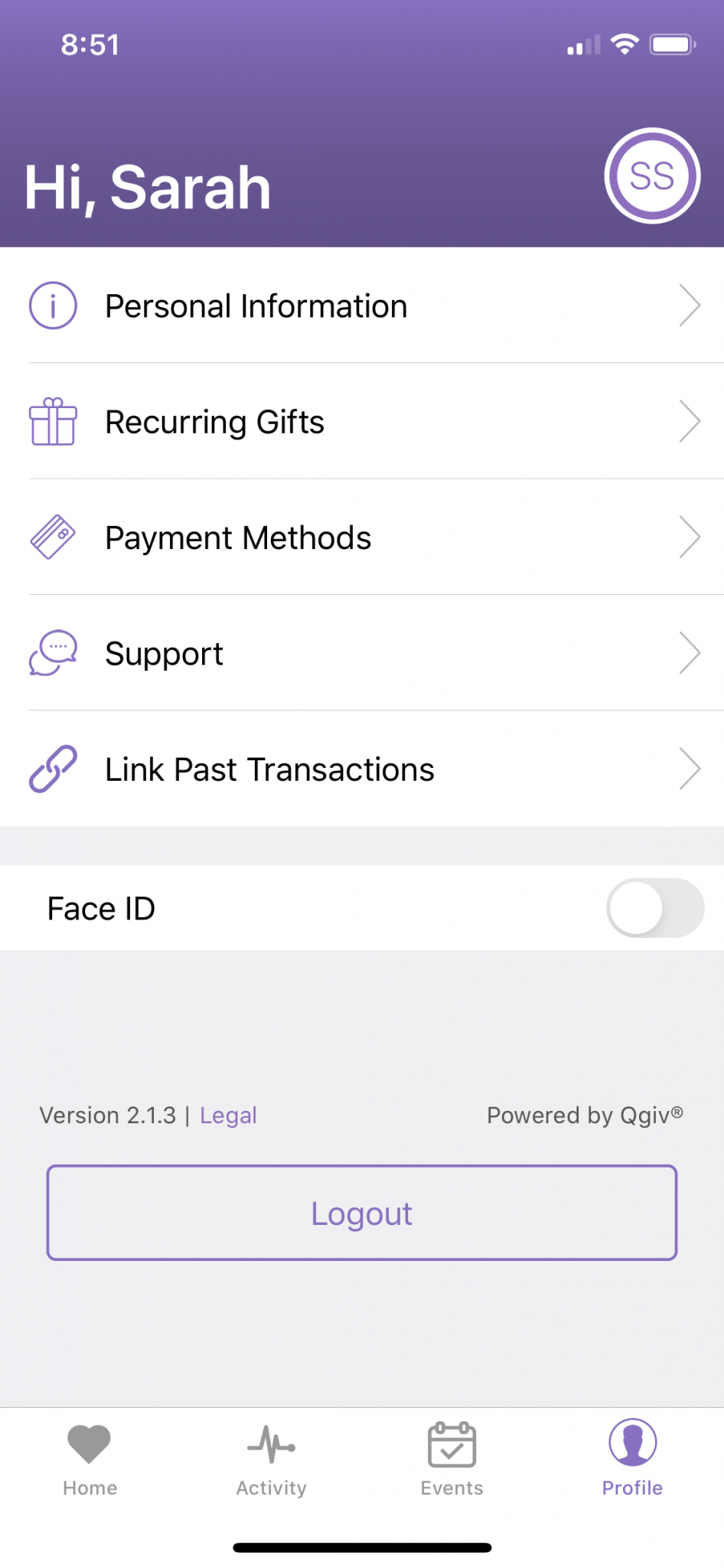Open Link Past Transactions
The image size is (724, 1568).
362,769
